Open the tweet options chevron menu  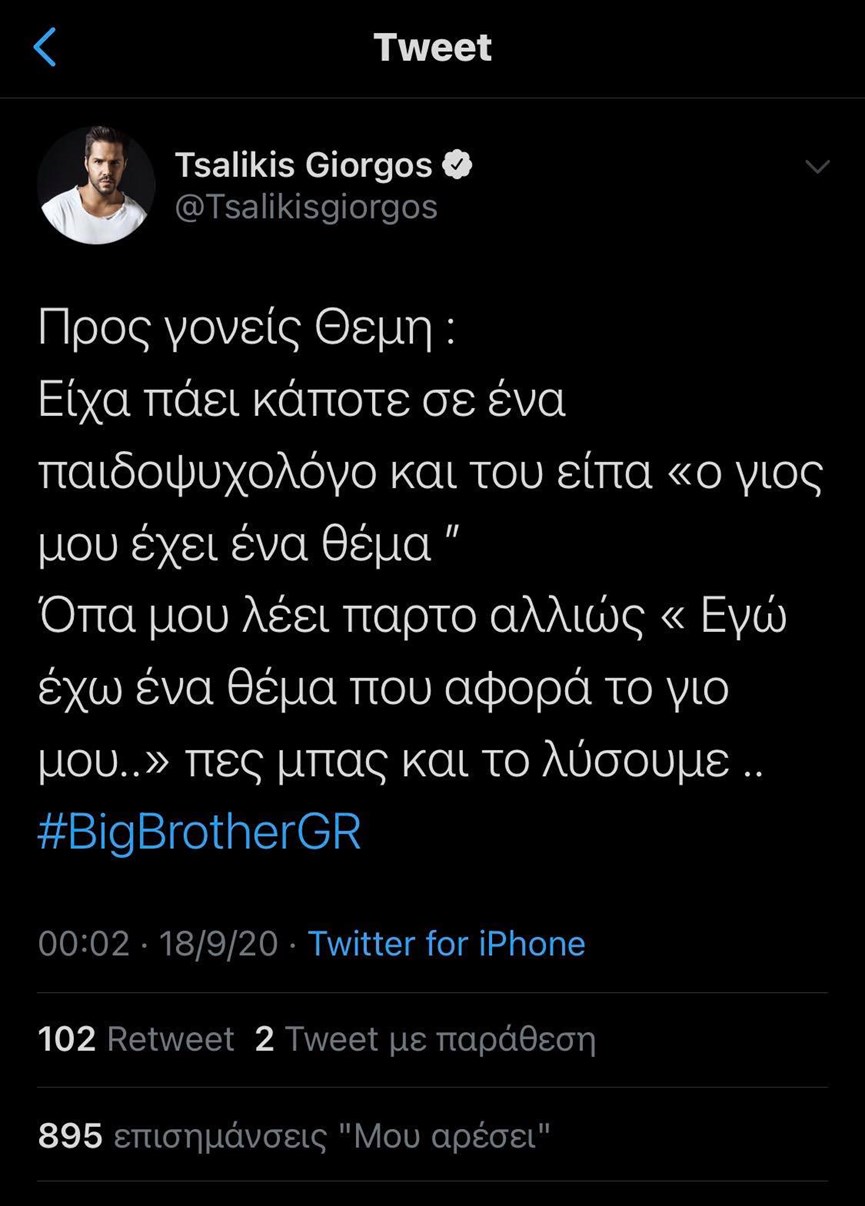[x=817, y=167]
